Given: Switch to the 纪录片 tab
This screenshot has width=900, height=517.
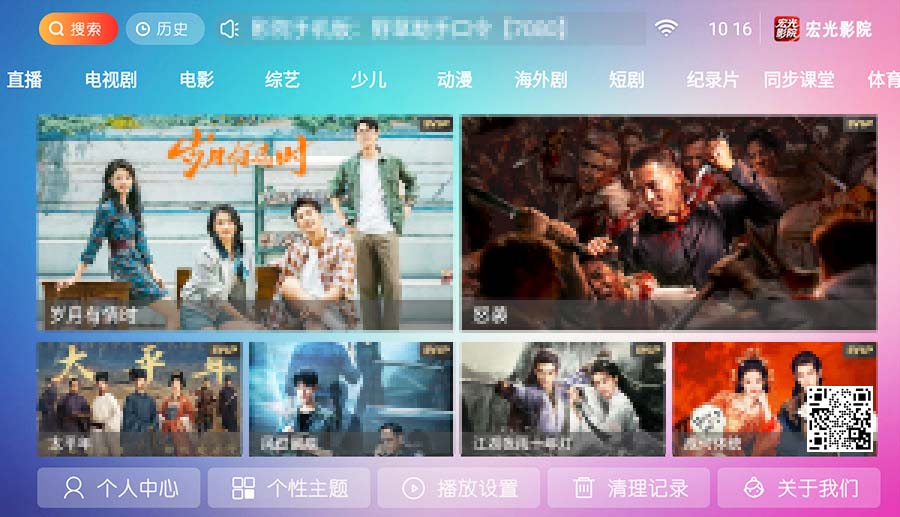Looking at the screenshot, I should tap(712, 80).
